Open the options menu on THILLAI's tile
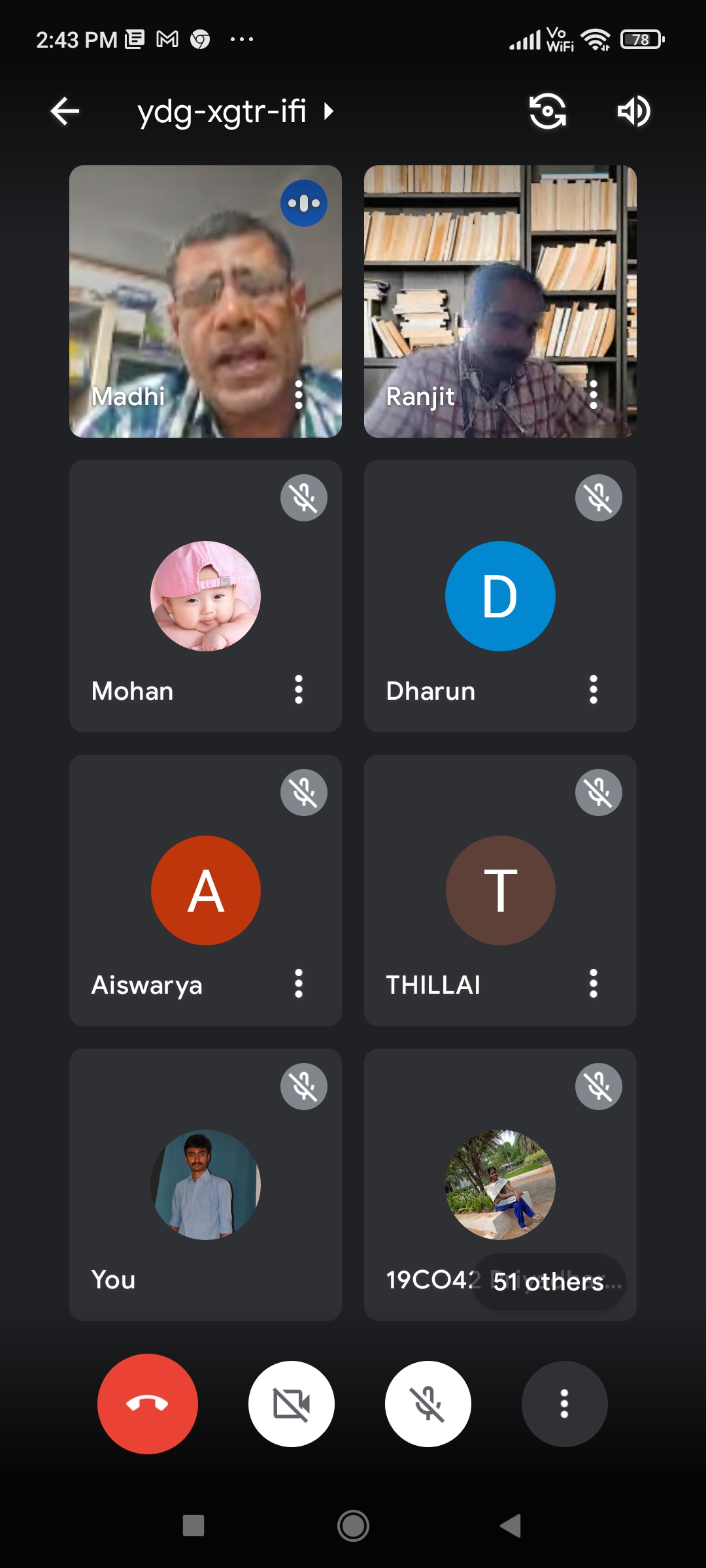This screenshot has height=1568, width=706. pos(594,984)
